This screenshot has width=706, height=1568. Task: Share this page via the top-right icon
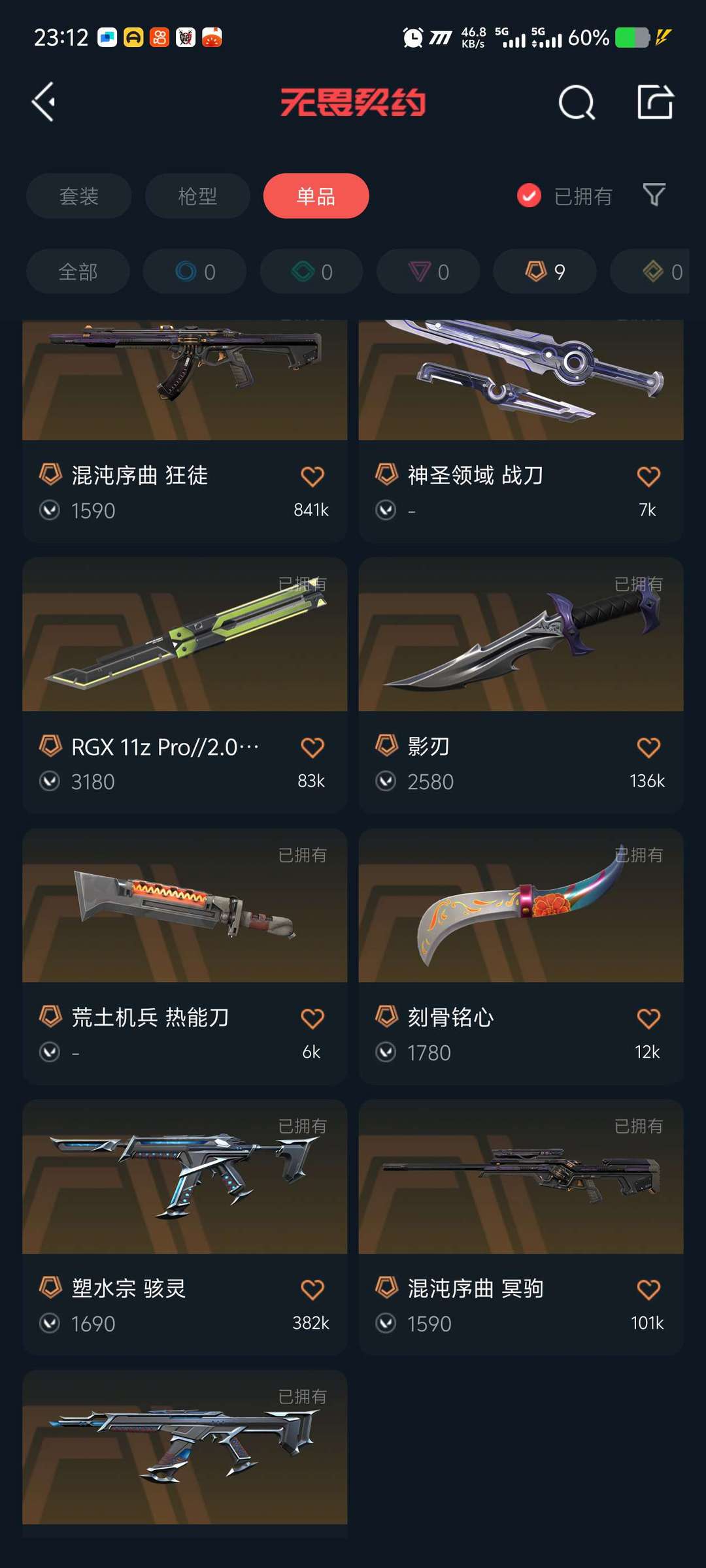pos(655,102)
